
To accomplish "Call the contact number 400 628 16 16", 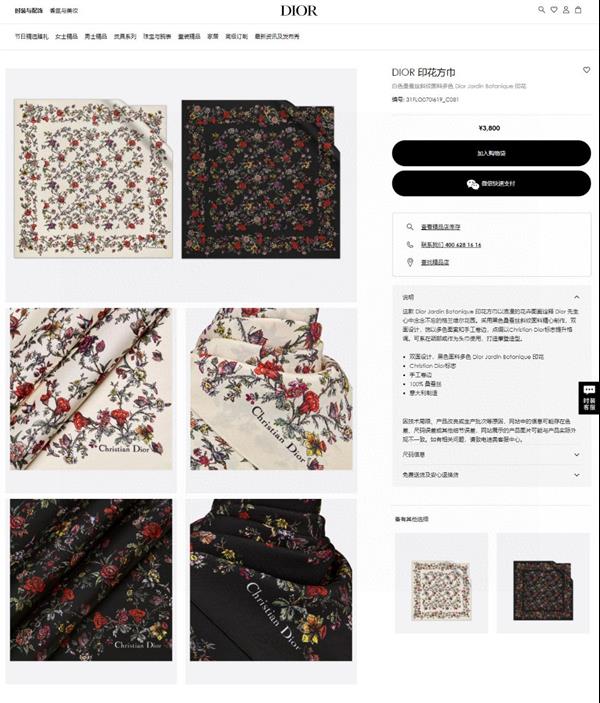I will pyautogui.click(x=450, y=244).
